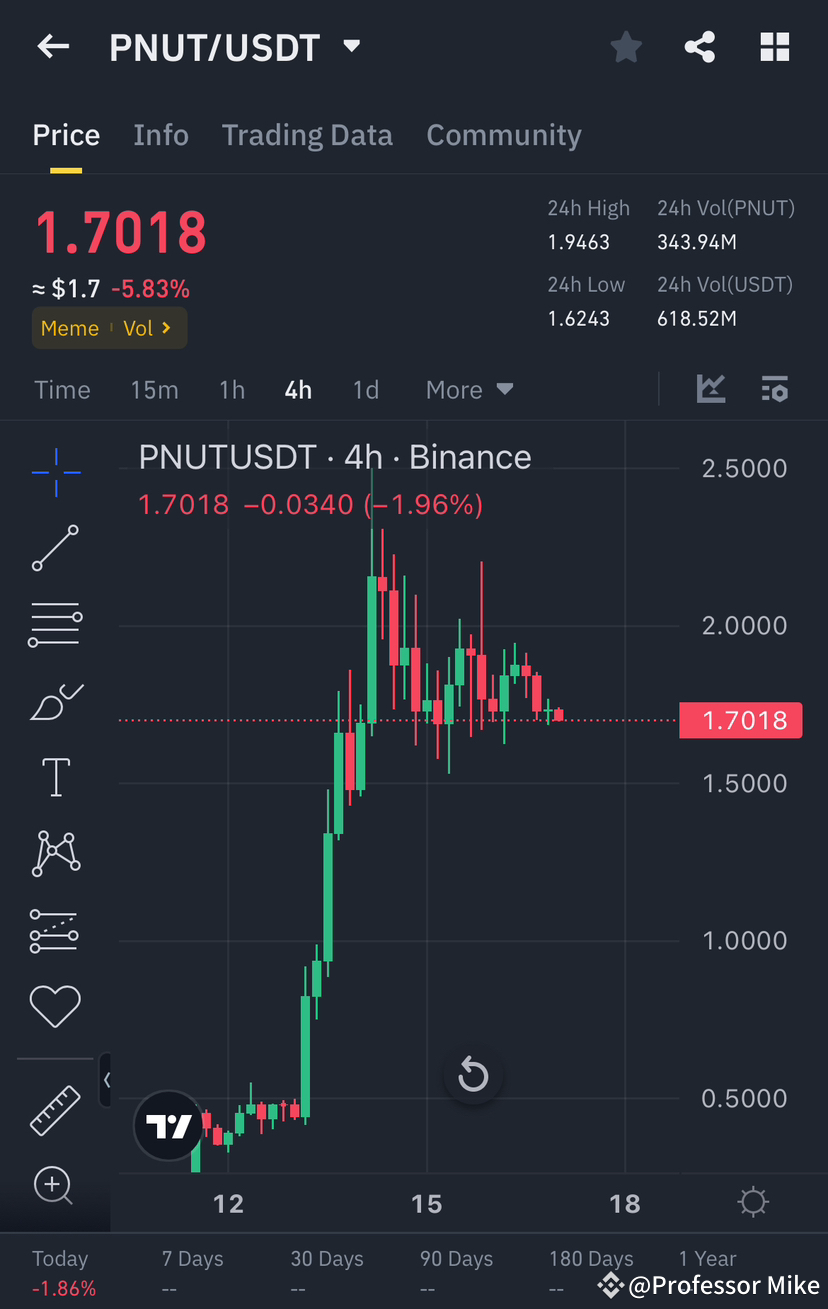Expand the More timeframes dropdown

(x=469, y=389)
